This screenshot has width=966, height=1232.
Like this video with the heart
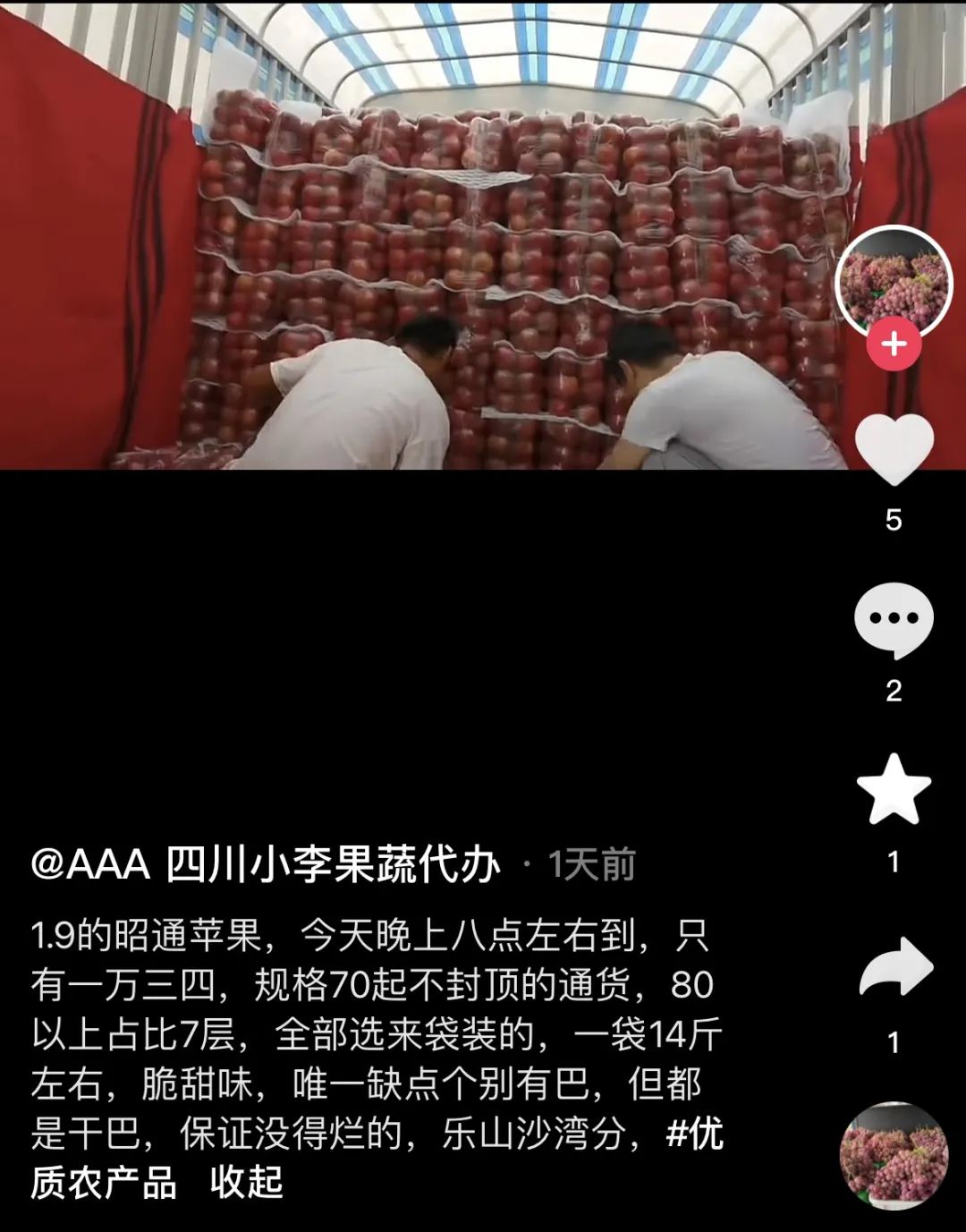click(894, 450)
